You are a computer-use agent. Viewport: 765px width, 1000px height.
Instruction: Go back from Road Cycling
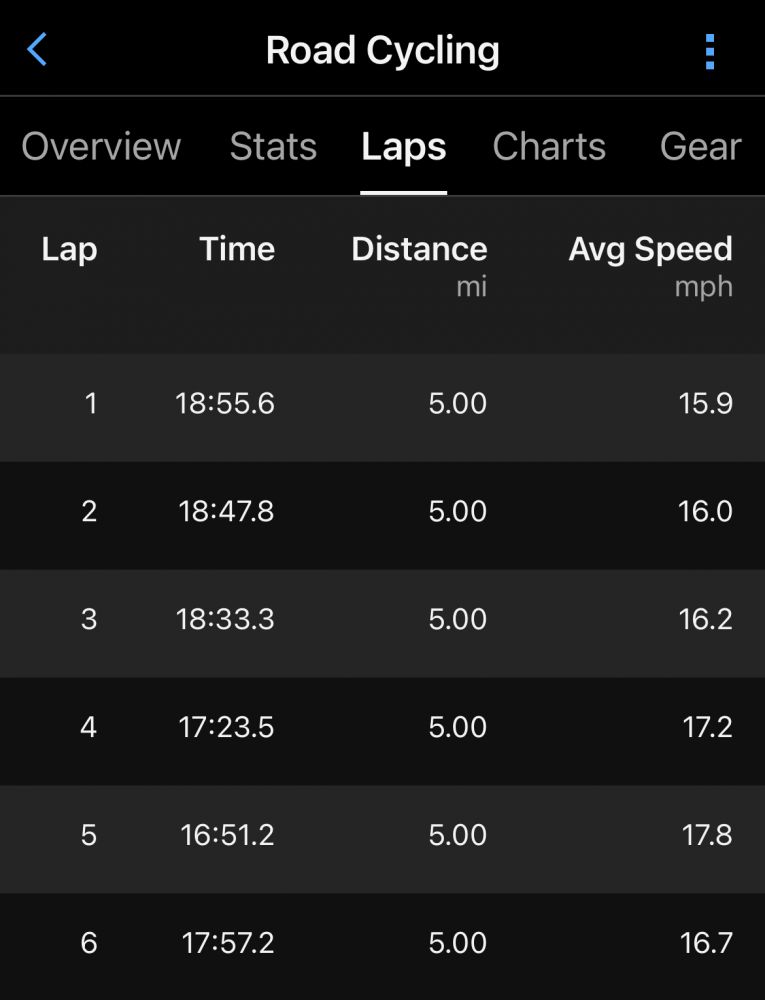tap(37, 49)
